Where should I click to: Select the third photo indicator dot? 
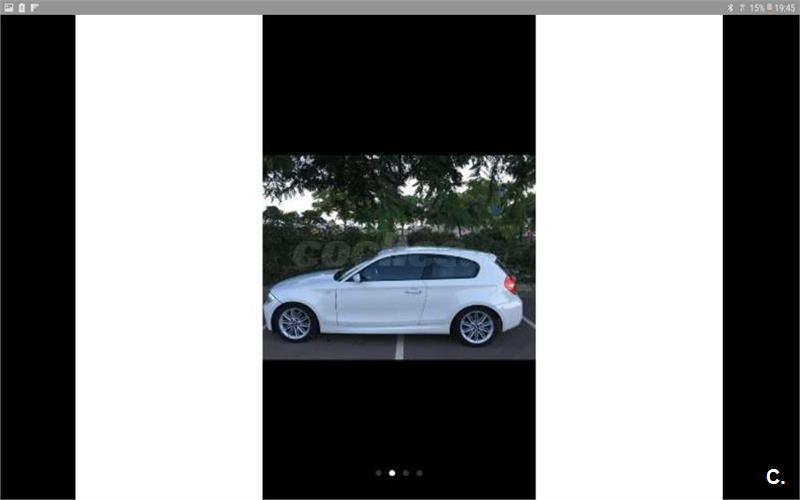pyautogui.click(x=406, y=472)
